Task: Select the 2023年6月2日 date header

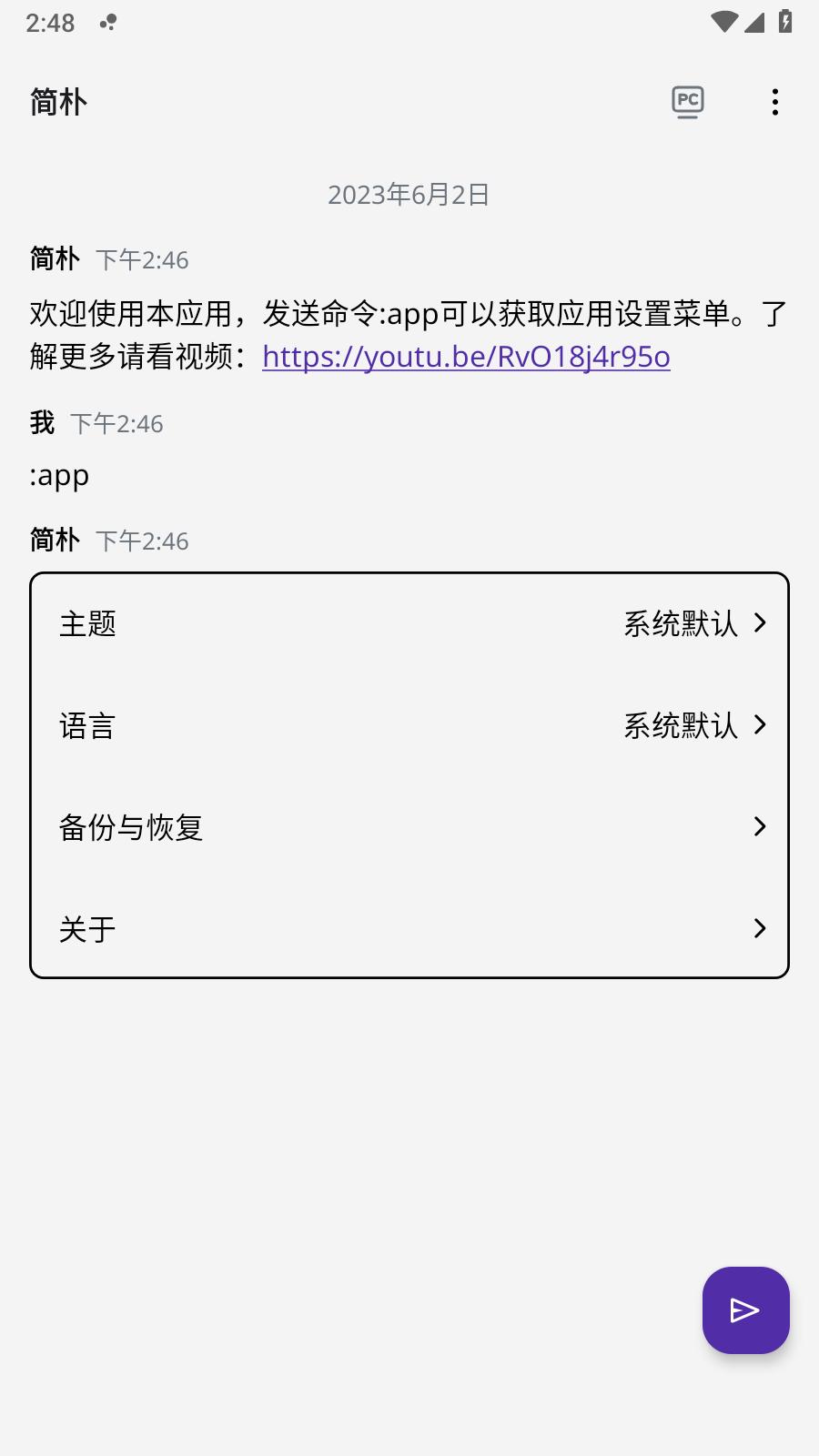Action: click(409, 194)
